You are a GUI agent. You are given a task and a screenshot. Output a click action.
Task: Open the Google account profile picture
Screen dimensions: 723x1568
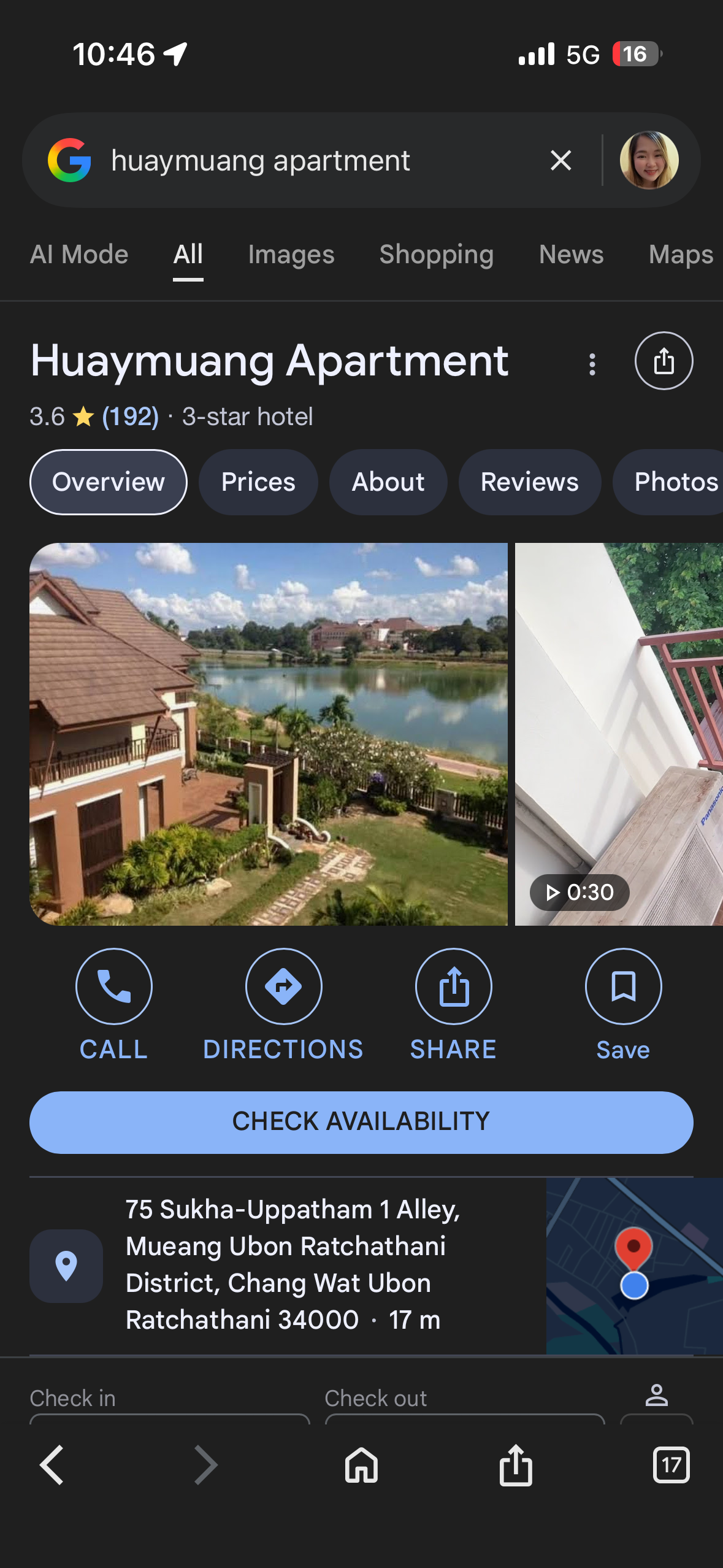[649, 161]
